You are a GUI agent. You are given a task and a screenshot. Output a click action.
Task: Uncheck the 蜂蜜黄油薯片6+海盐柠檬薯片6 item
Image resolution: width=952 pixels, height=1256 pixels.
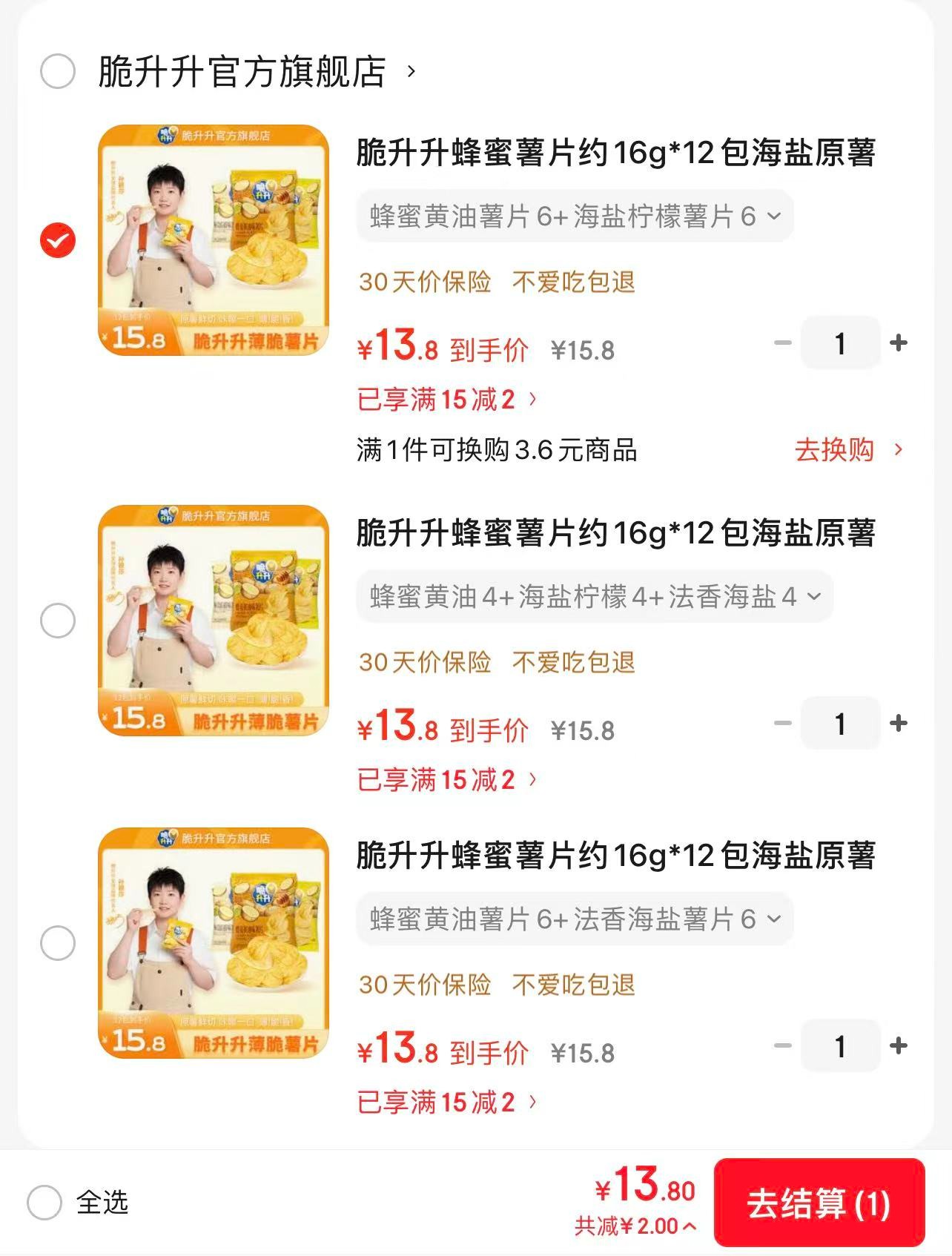[x=58, y=240]
